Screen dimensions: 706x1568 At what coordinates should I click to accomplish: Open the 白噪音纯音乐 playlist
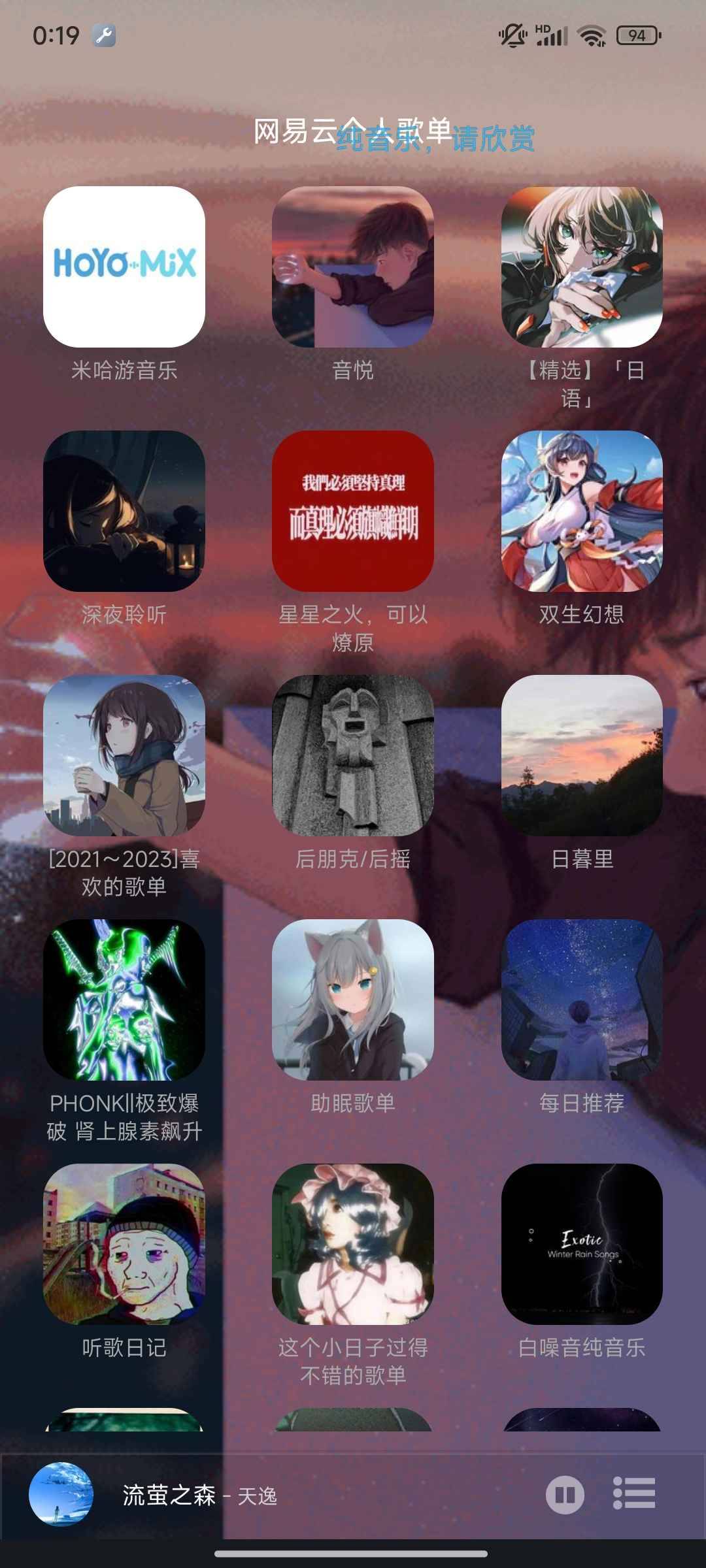(582, 1244)
